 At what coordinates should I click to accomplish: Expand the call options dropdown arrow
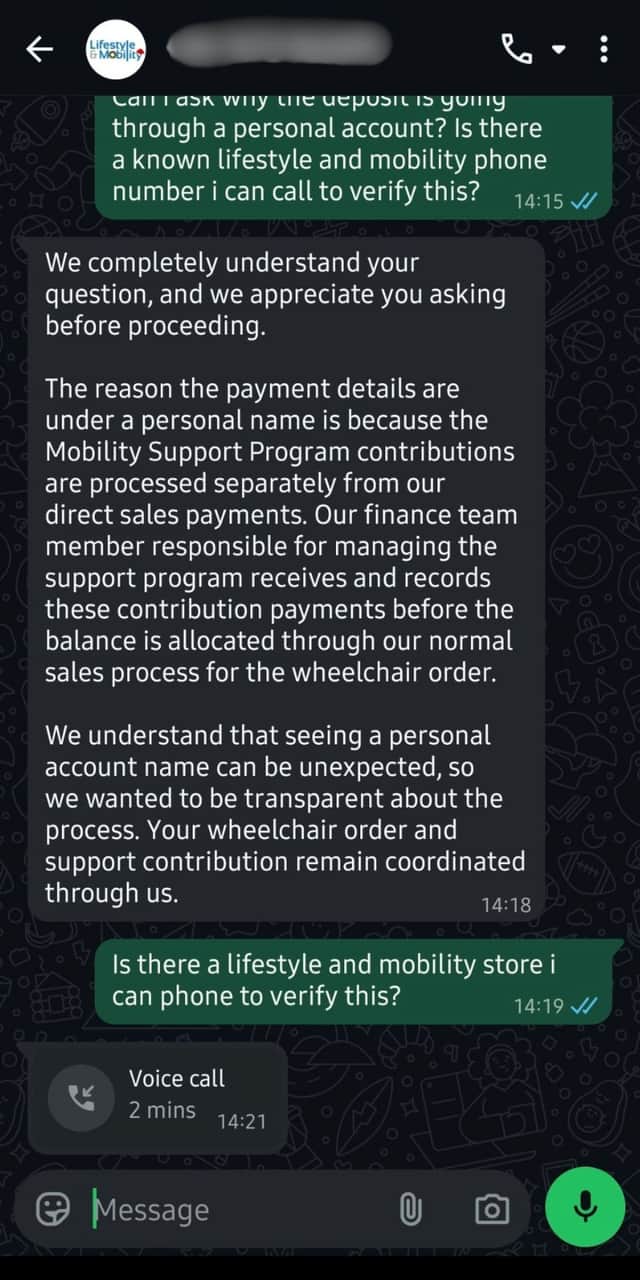coord(559,49)
